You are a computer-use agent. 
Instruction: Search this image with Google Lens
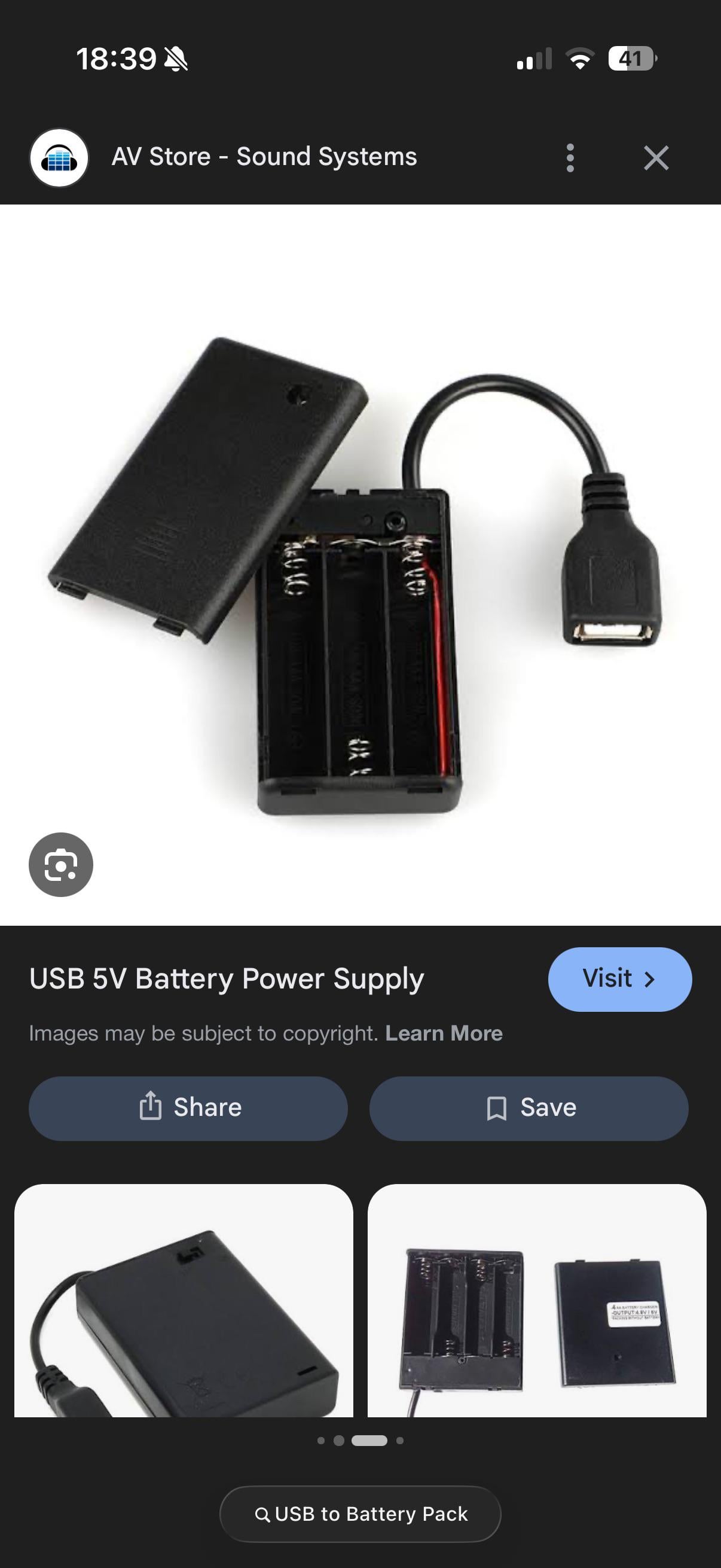click(61, 864)
